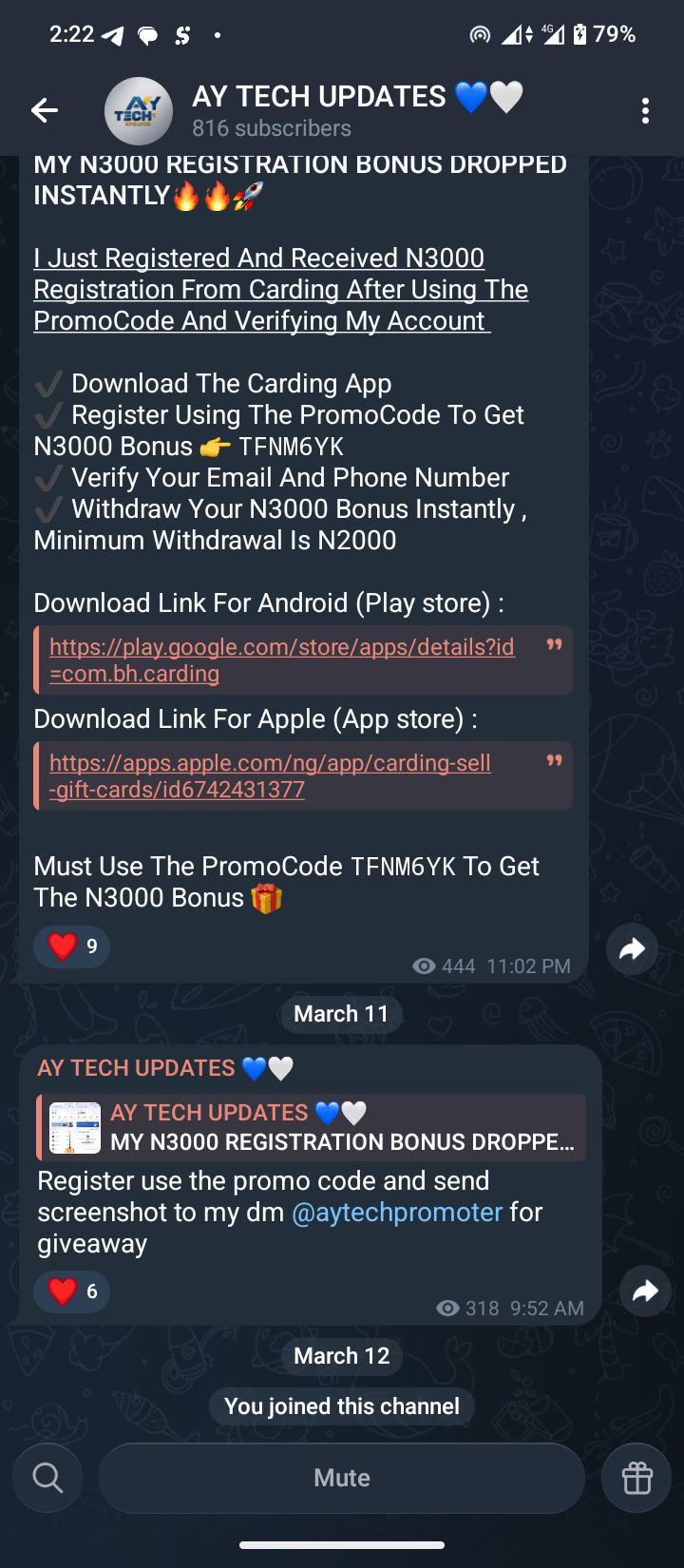The image size is (684, 1568).
Task: Mute the channel
Action: [342, 1478]
